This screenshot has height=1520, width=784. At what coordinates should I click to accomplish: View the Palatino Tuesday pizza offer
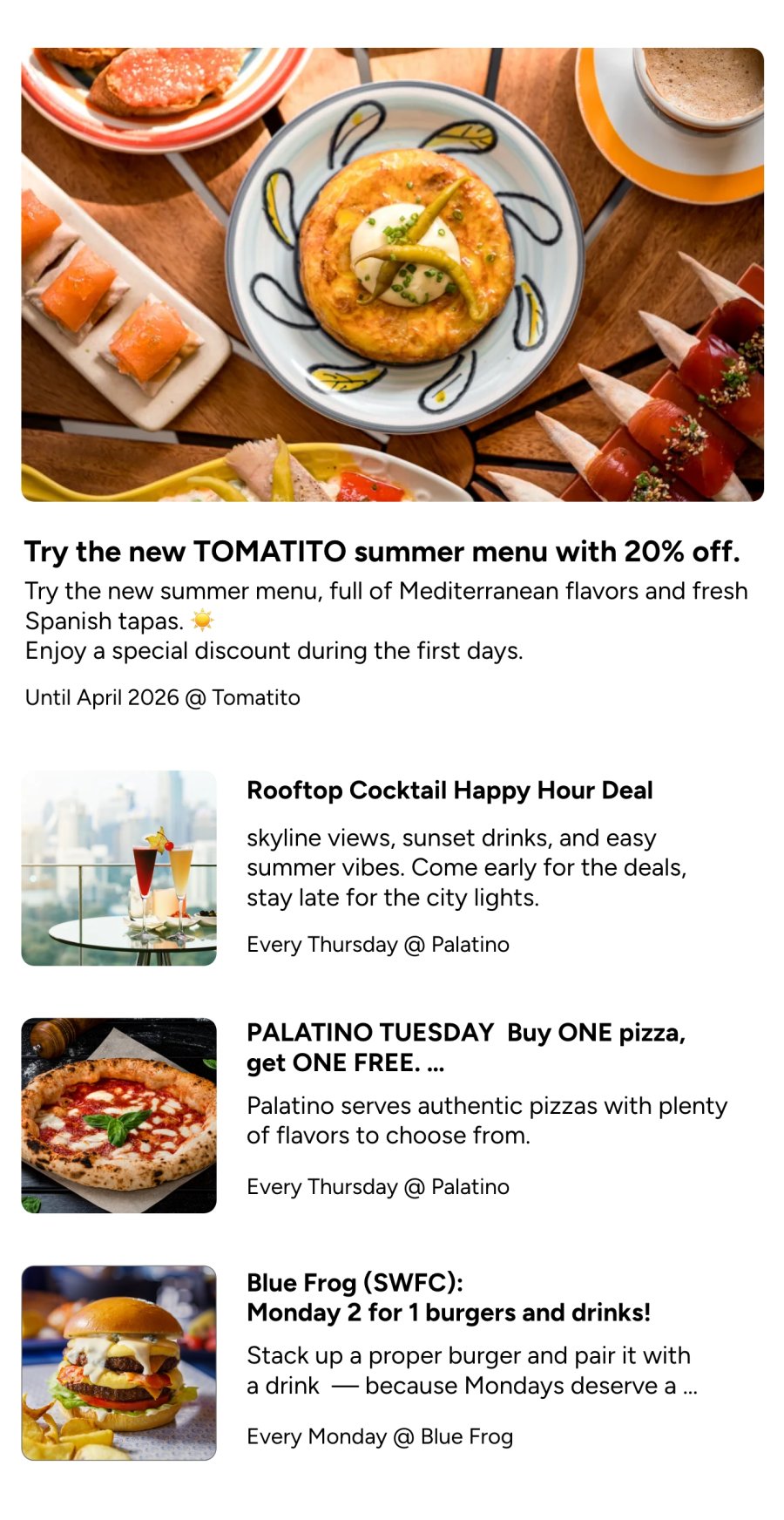tap(392, 1115)
